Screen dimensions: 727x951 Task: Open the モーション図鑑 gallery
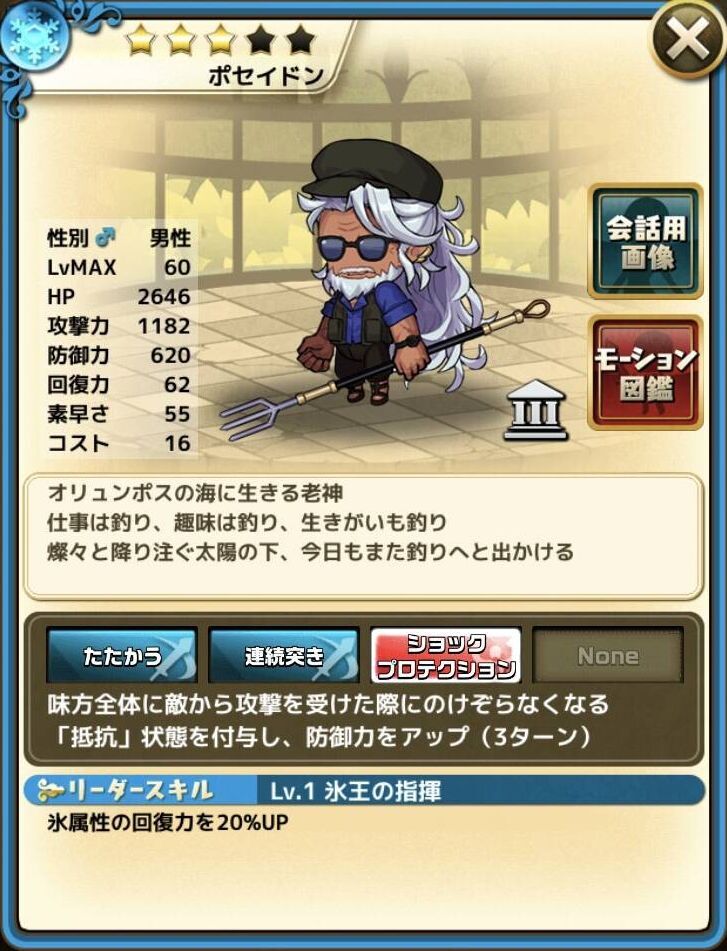pyautogui.click(x=645, y=373)
